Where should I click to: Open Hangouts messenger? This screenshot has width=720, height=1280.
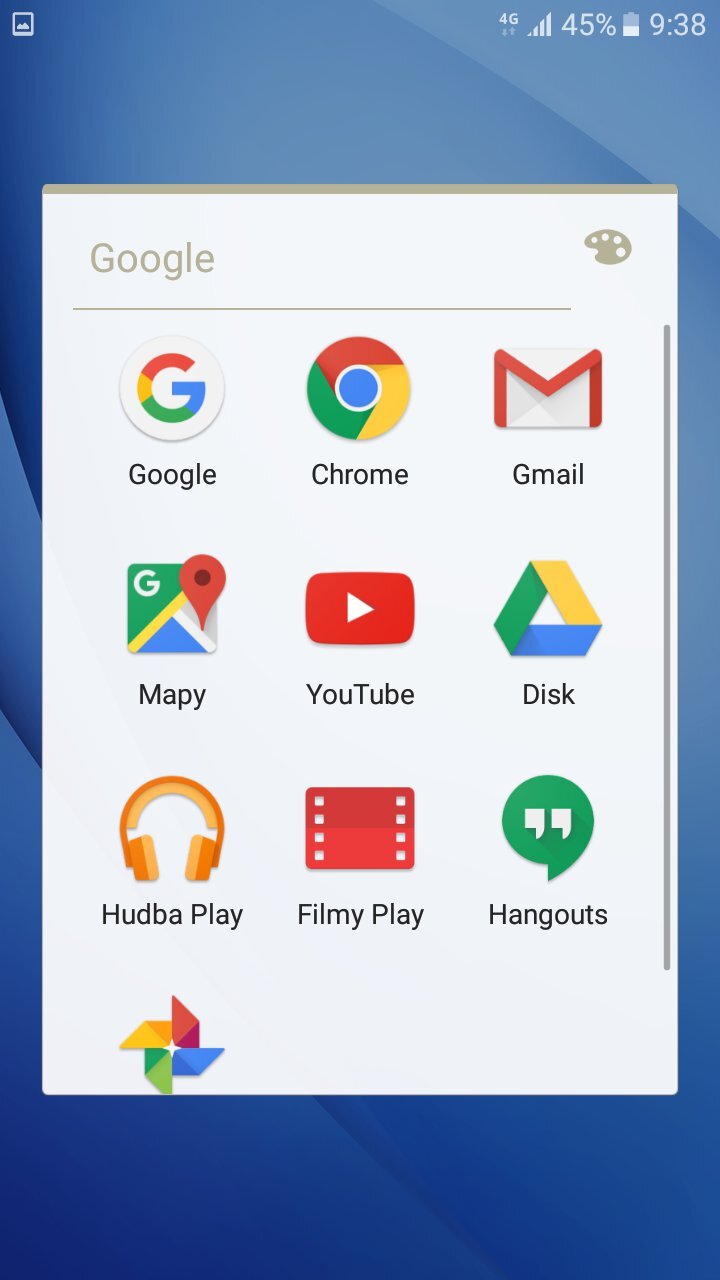pos(547,828)
